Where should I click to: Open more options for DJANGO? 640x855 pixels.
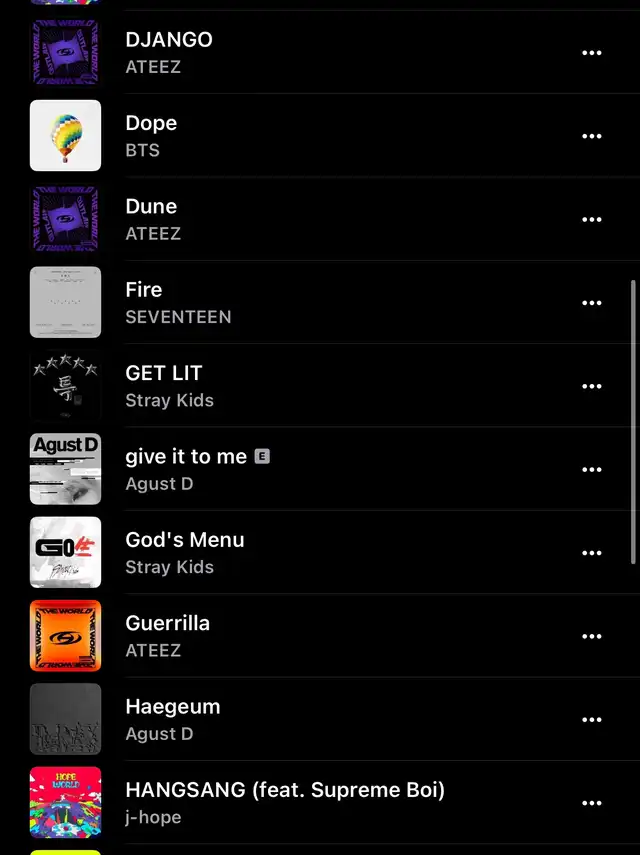pyautogui.click(x=592, y=53)
